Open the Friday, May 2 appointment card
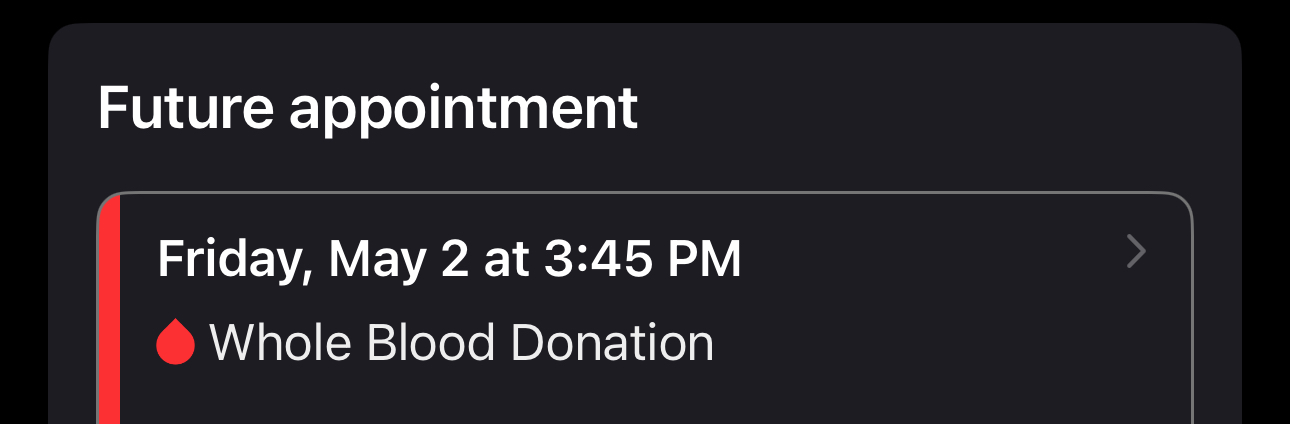Image resolution: width=1290 pixels, height=424 pixels. pos(645,300)
